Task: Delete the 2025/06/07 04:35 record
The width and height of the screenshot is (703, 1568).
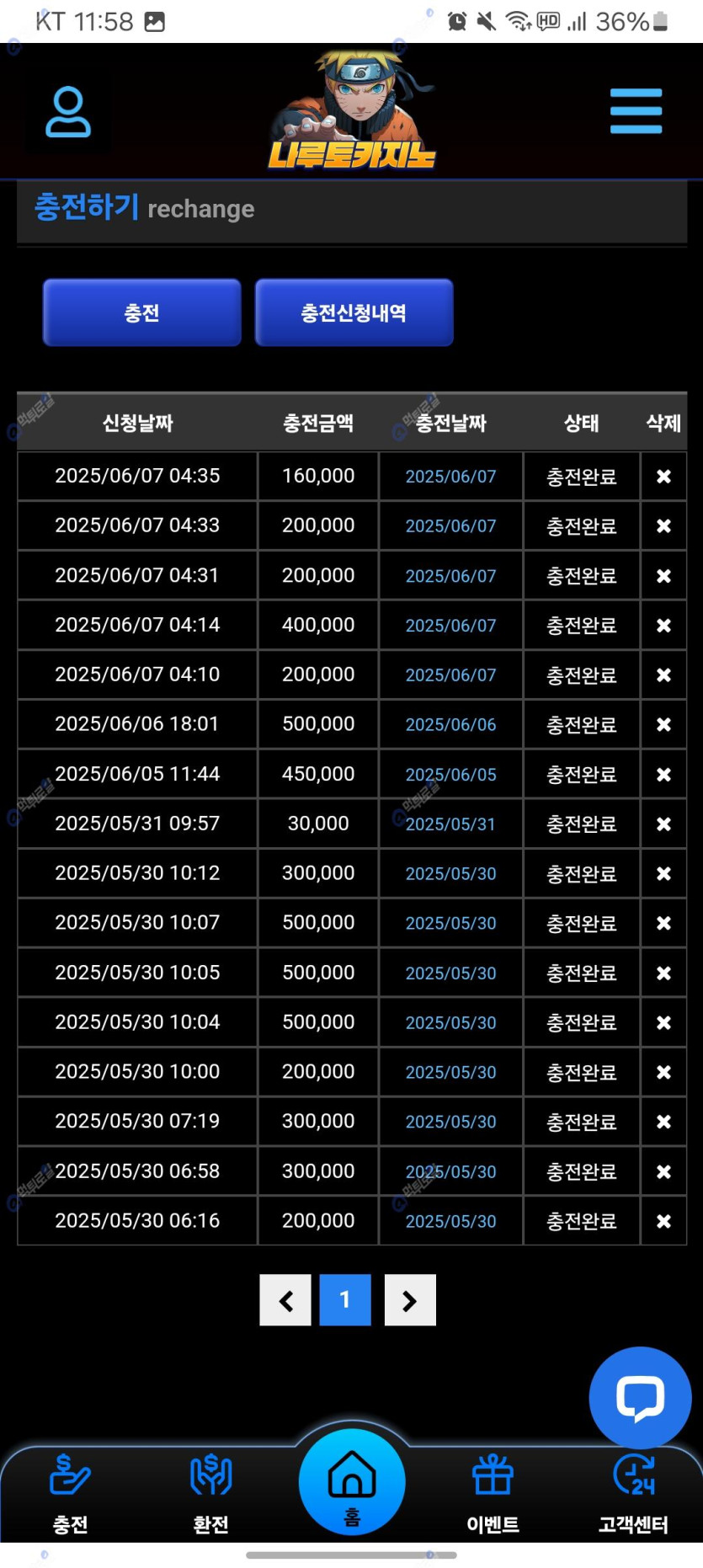Action: pos(663,477)
